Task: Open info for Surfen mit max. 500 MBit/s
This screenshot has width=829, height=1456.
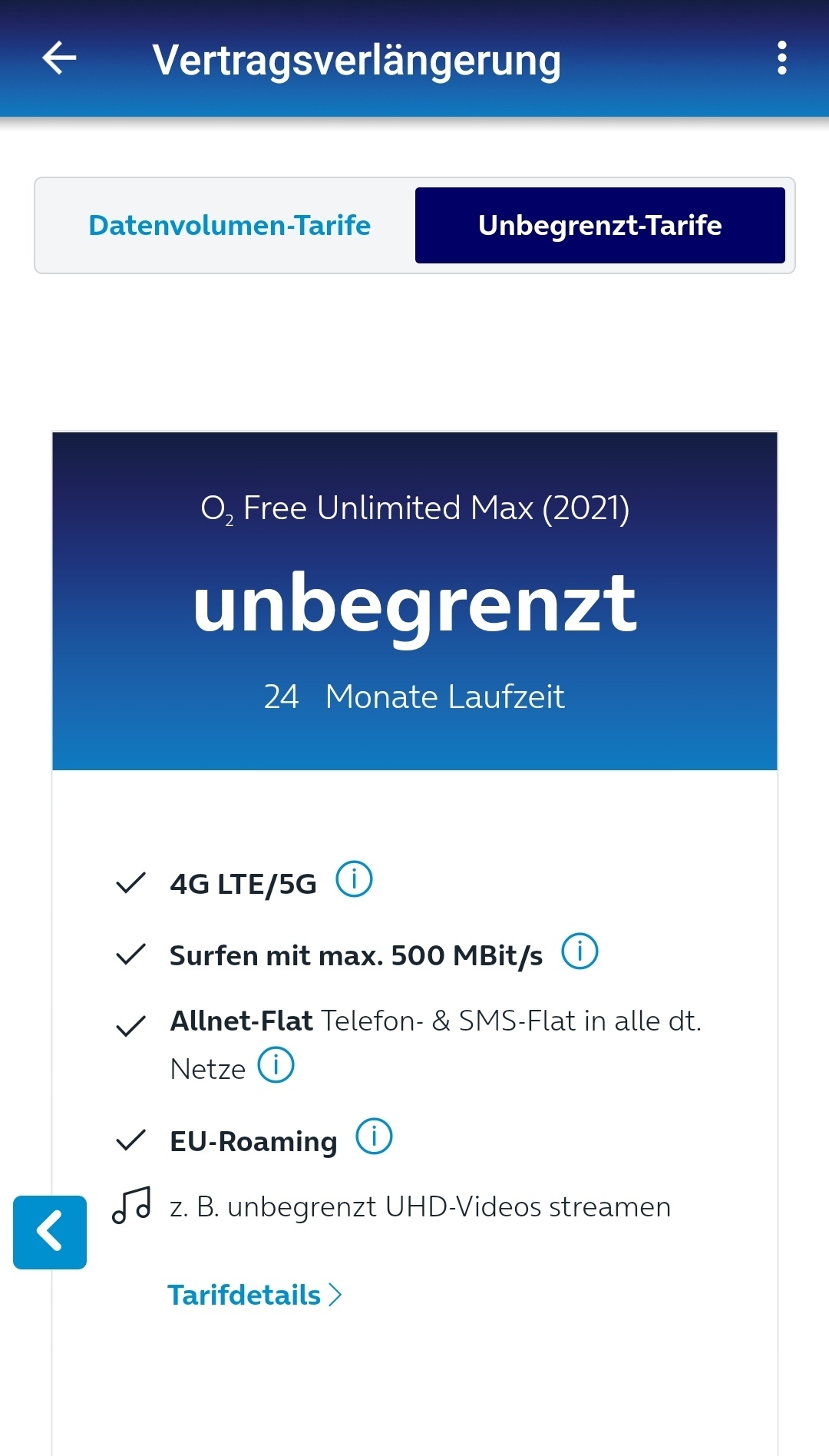Action: (580, 951)
